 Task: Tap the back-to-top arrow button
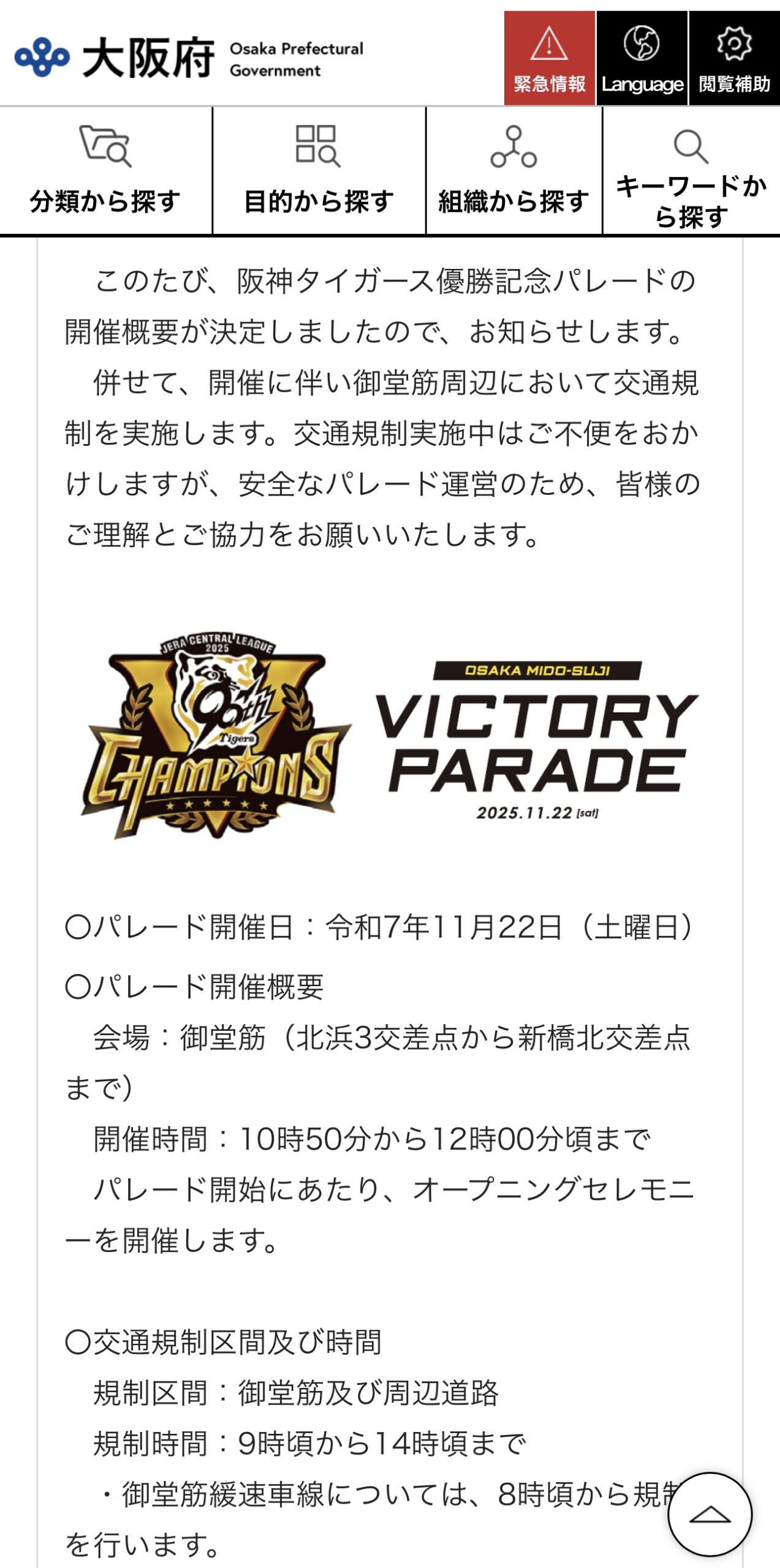pos(710,1514)
